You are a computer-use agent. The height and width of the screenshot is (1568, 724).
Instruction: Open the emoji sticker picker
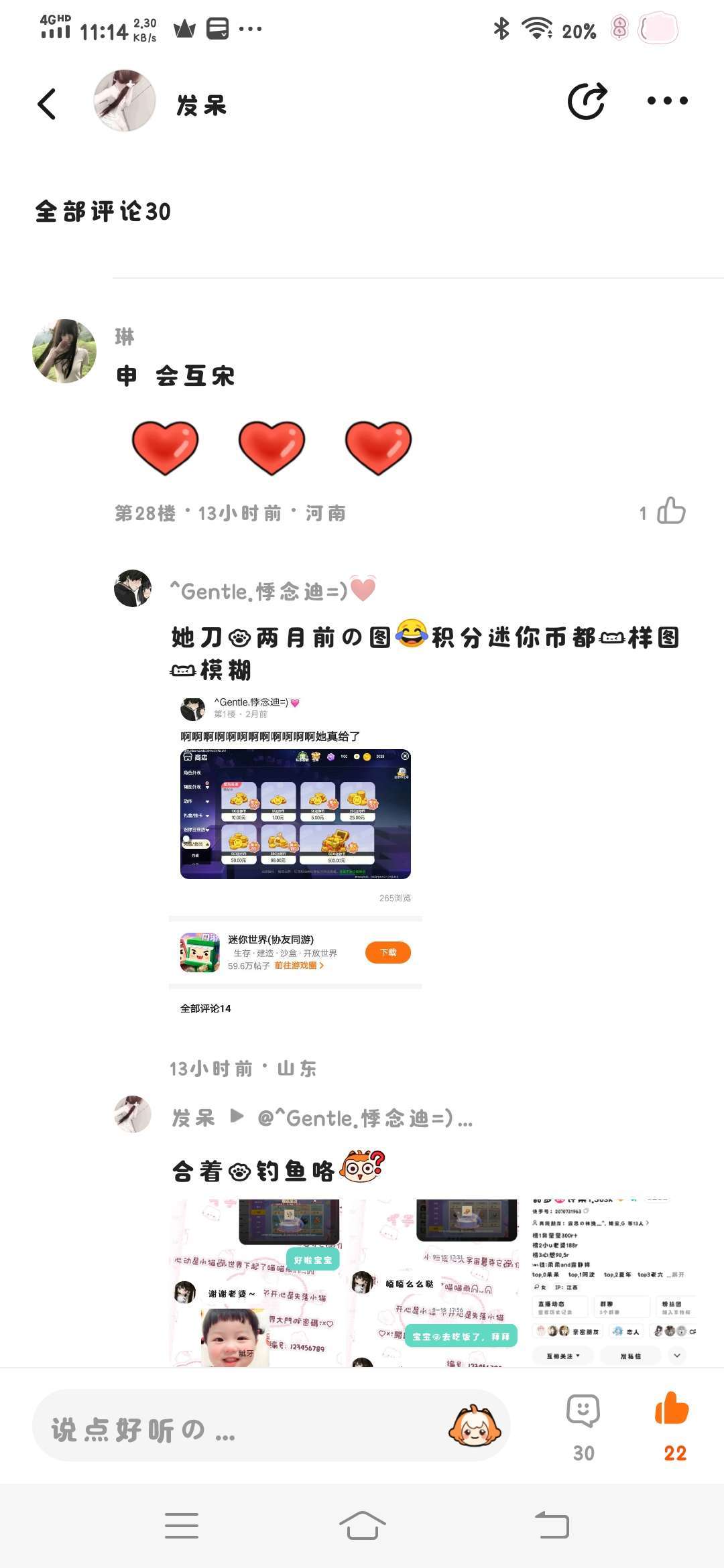click(x=475, y=1425)
